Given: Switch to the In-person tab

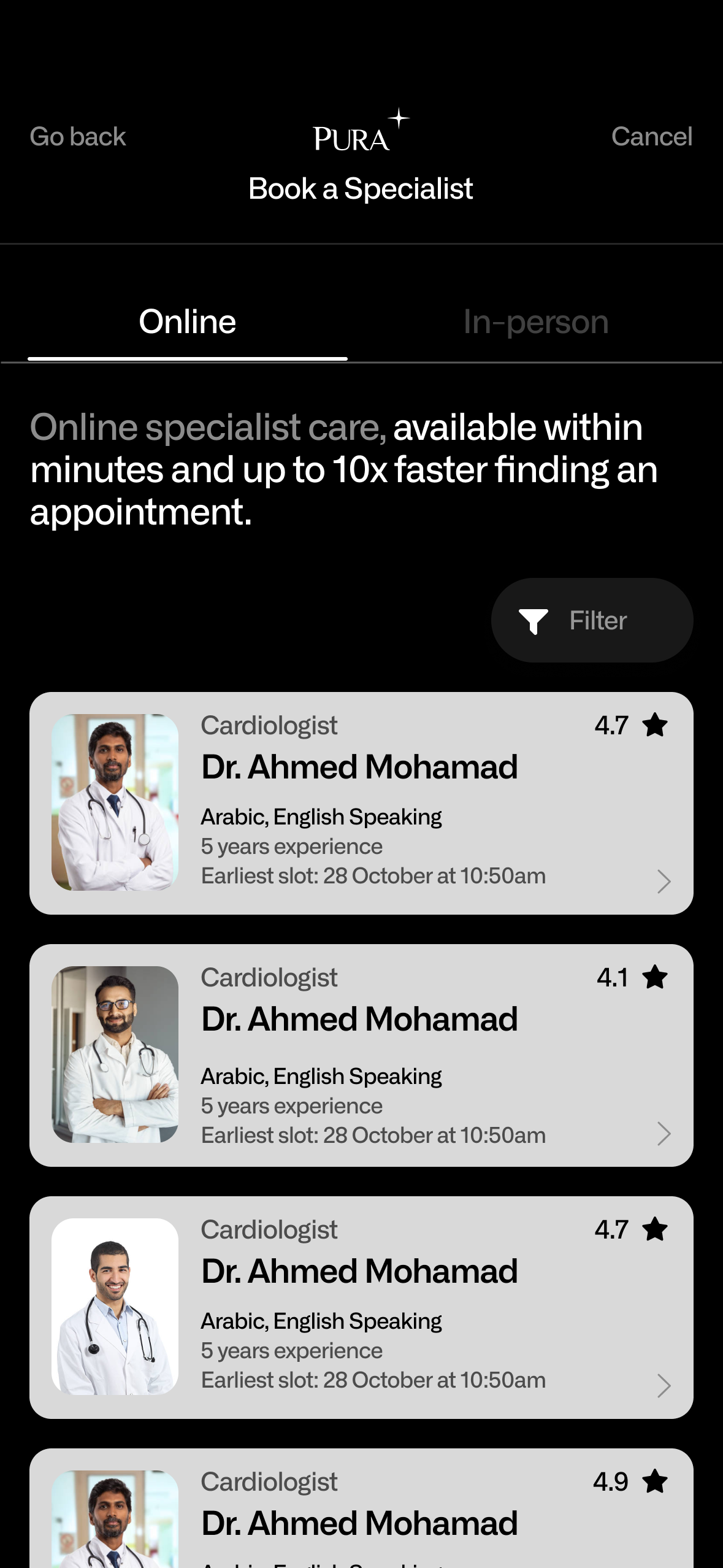Looking at the screenshot, I should click(x=535, y=322).
